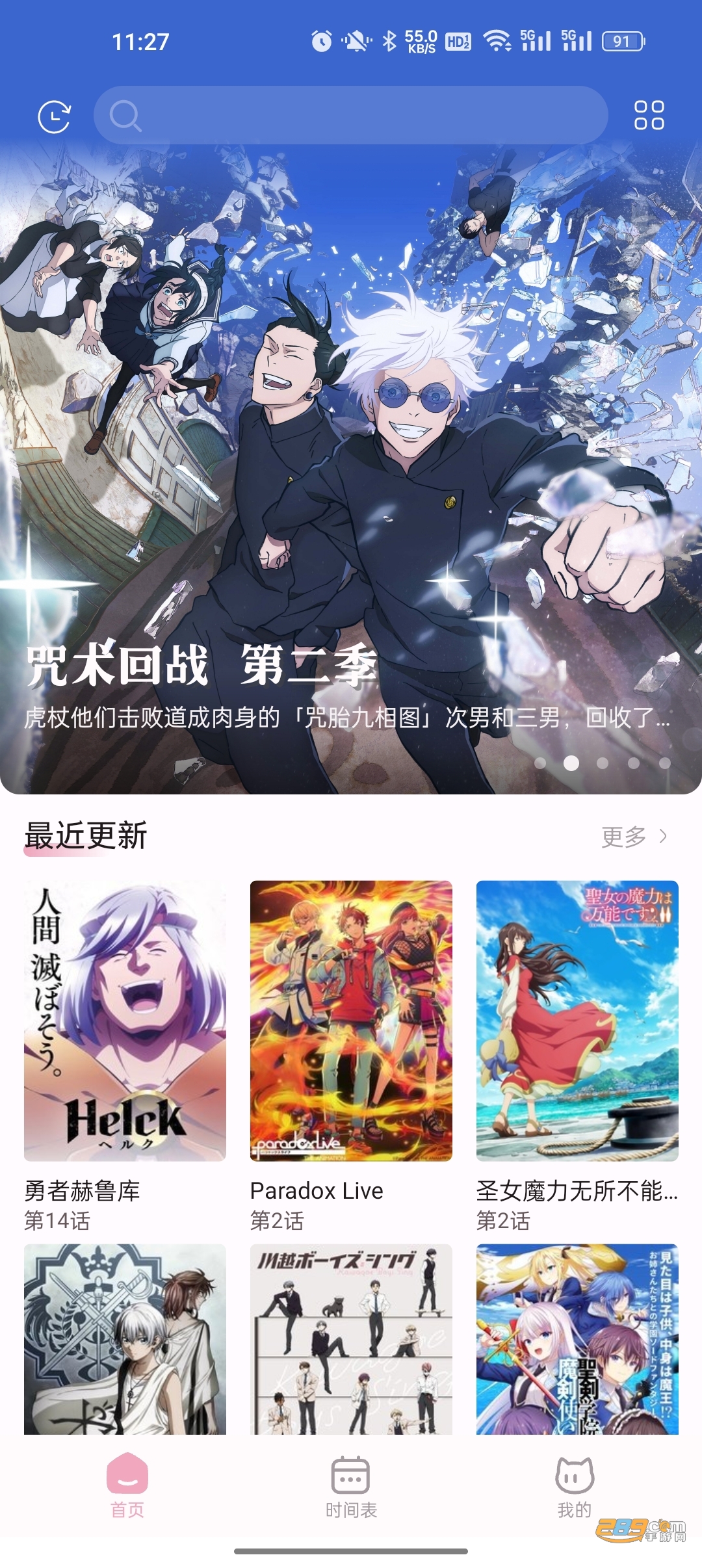Tap the search box at top
Screen dimensions: 702x1568
(x=351, y=116)
